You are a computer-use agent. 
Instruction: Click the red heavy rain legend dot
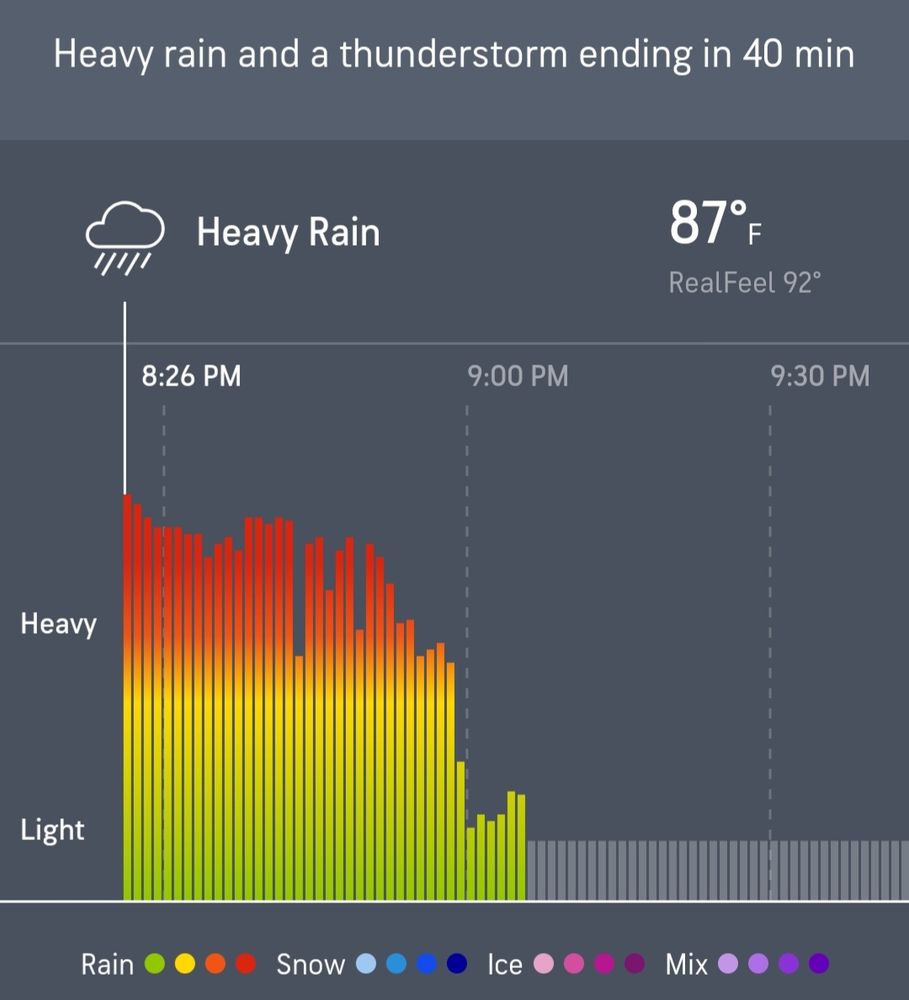pos(246,965)
